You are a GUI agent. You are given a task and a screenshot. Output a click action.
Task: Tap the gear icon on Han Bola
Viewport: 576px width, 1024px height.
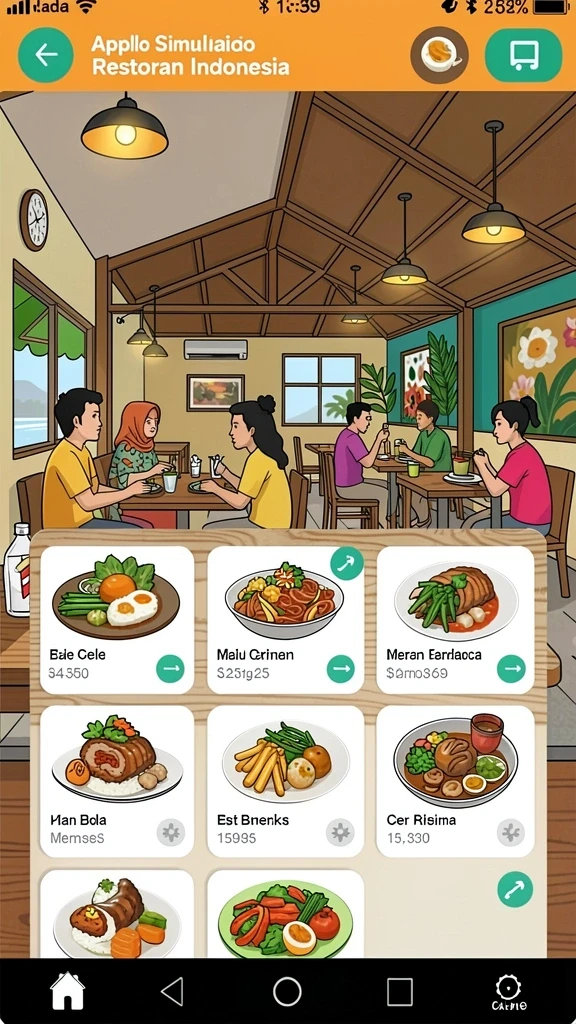(170, 833)
